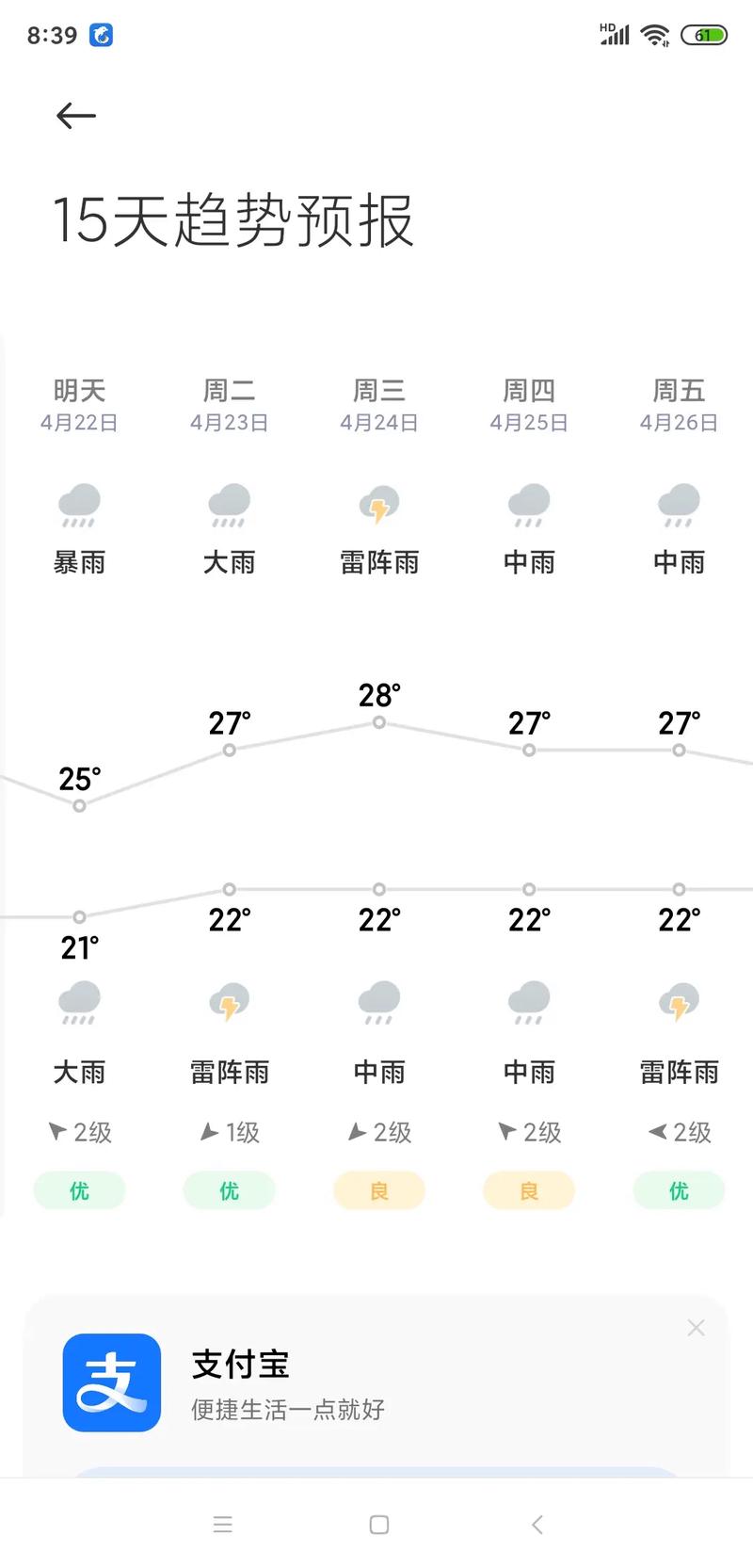Image resolution: width=753 pixels, height=1568 pixels.
Task: Click the moderate rain icon under 22° Wednesday
Action: [x=379, y=1001]
